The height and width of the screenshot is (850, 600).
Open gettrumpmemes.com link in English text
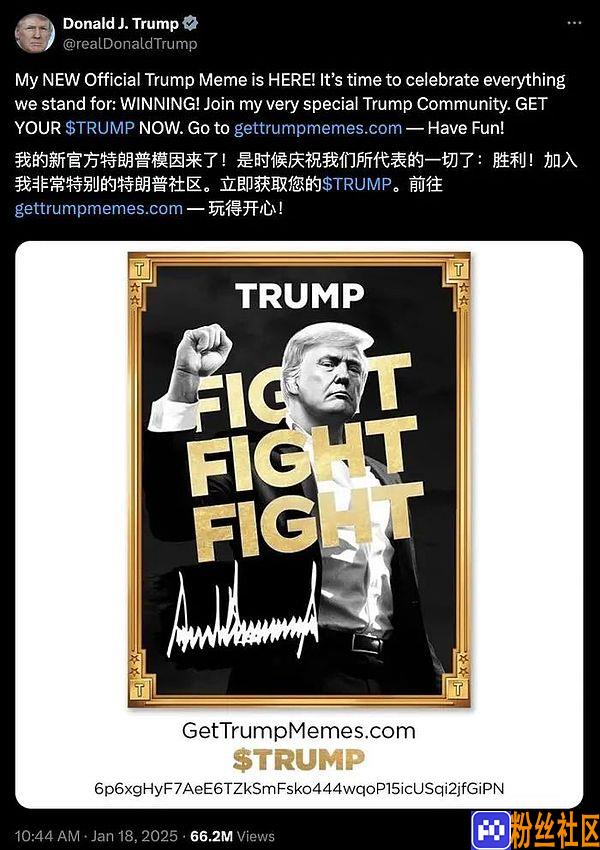(318, 128)
